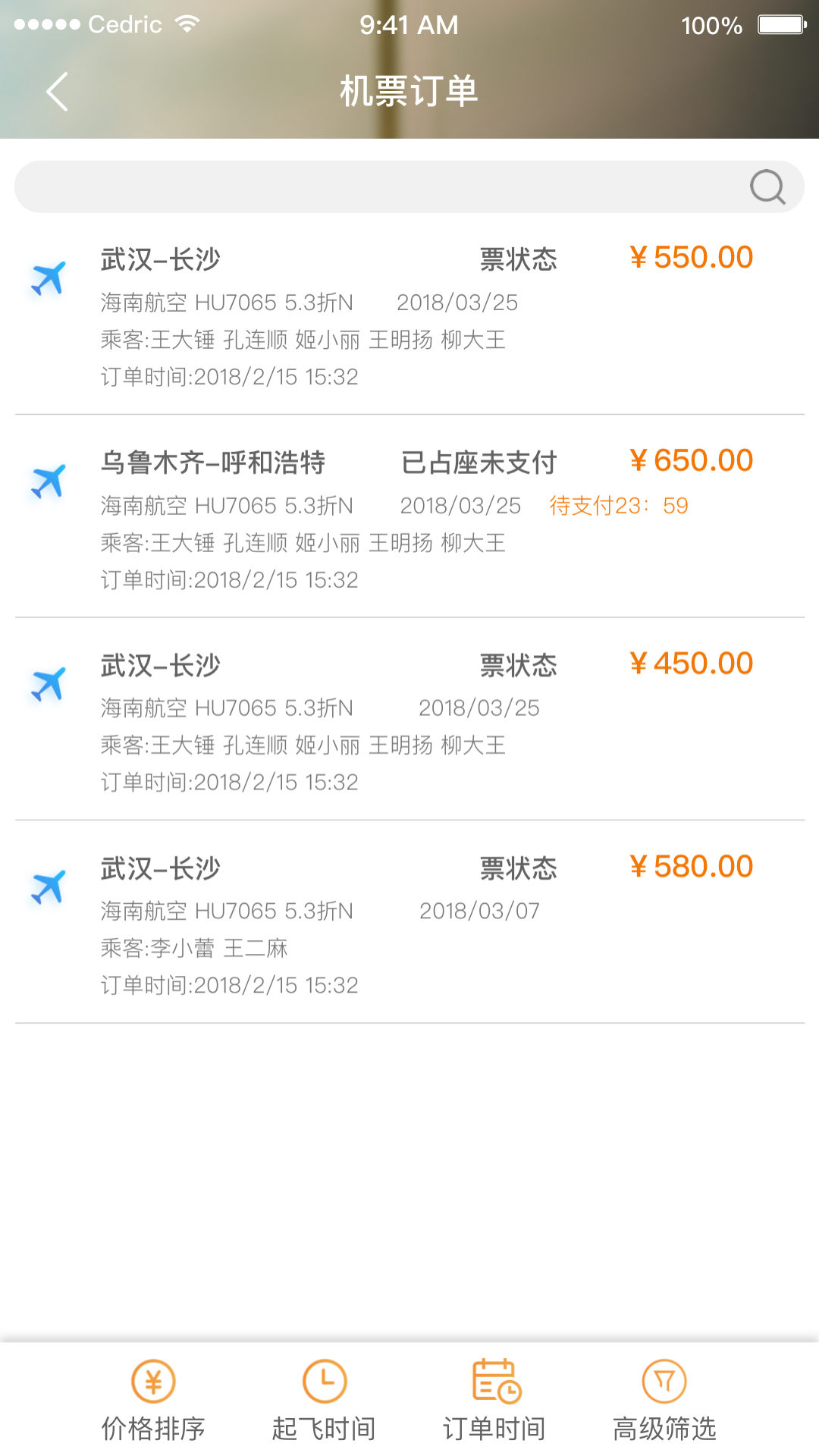
Task: Open the 高级筛选 advanced filter
Action: [x=665, y=1426]
